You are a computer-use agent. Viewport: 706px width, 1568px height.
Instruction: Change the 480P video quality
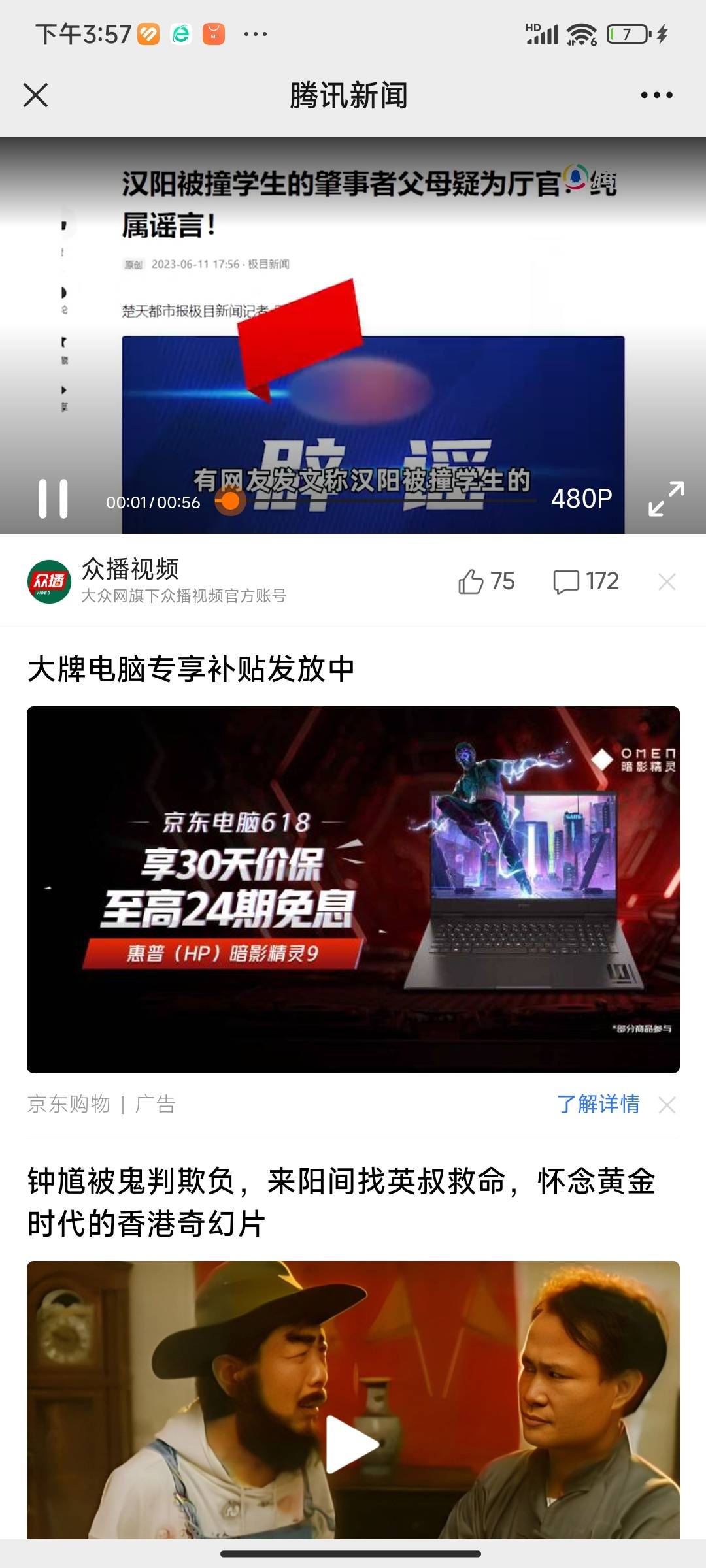point(581,499)
